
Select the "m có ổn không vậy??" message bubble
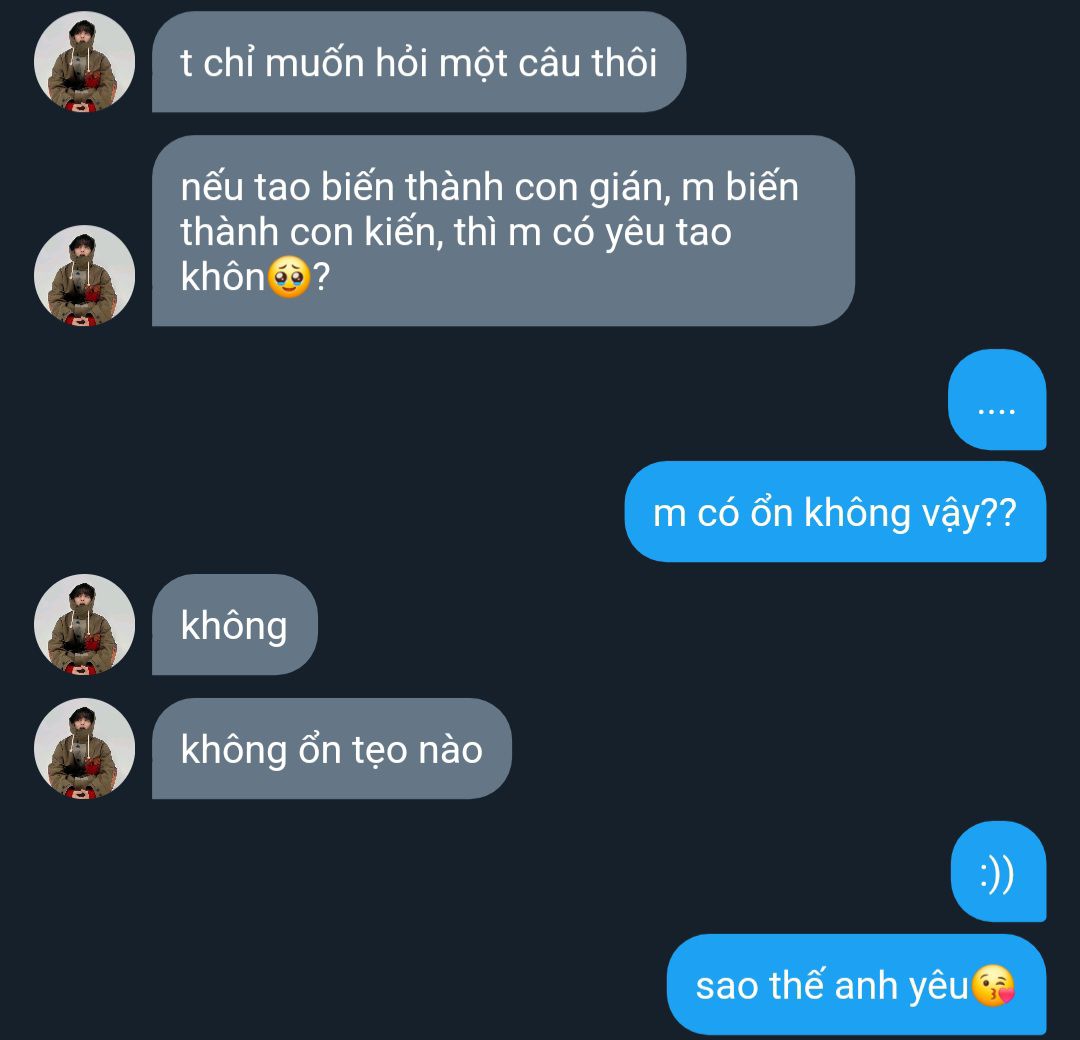pyautogui.click(x=834, y=512)
